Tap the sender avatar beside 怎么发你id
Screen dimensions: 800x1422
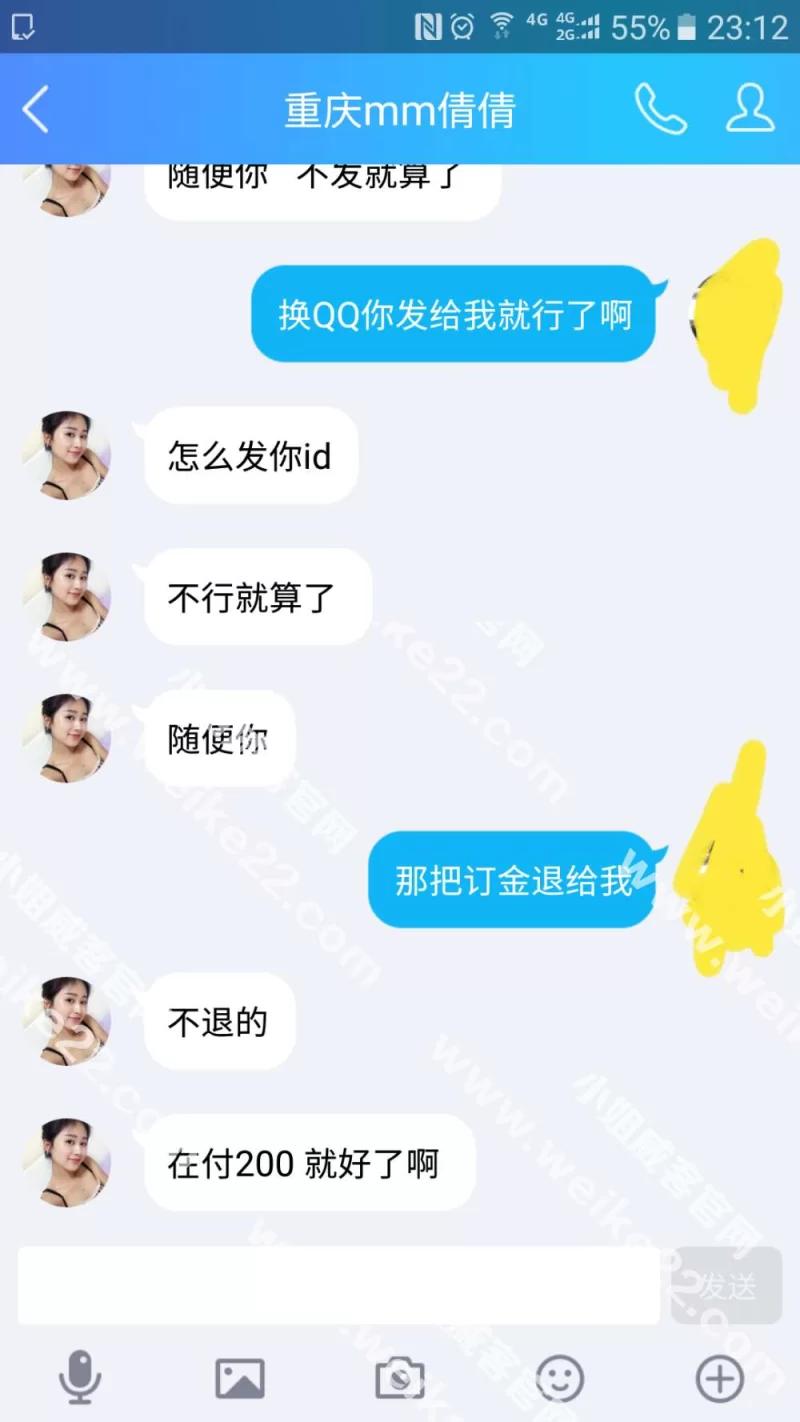(x=66, y=456)
